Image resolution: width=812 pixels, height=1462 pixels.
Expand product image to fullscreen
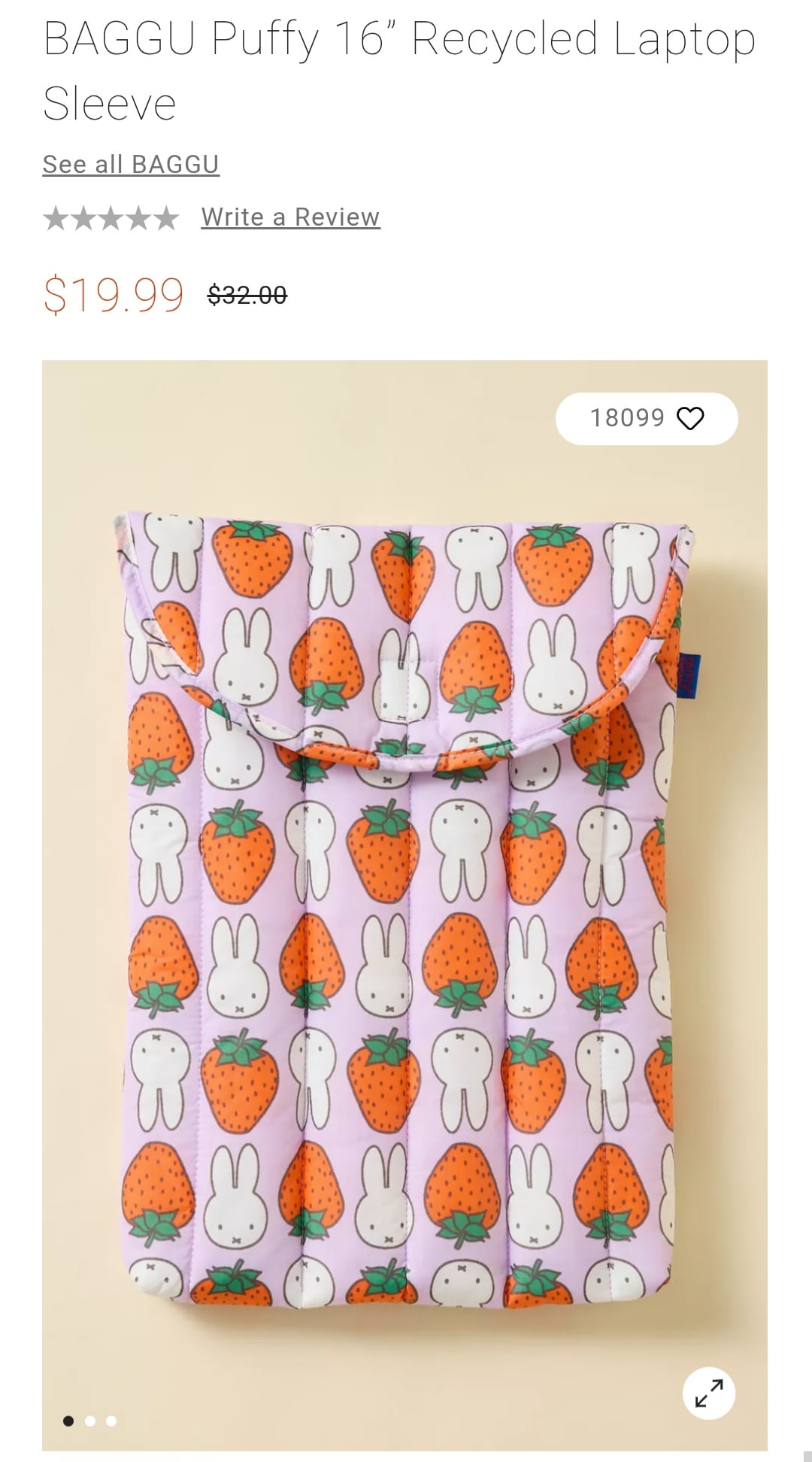pyautogui.click(x=708, y=1392)
